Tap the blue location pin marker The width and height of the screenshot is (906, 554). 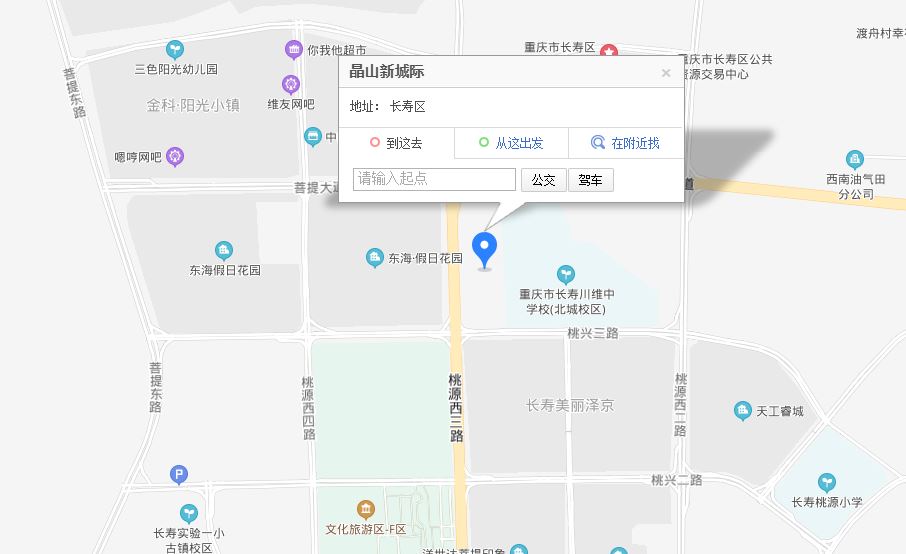[x=485, y=248]
